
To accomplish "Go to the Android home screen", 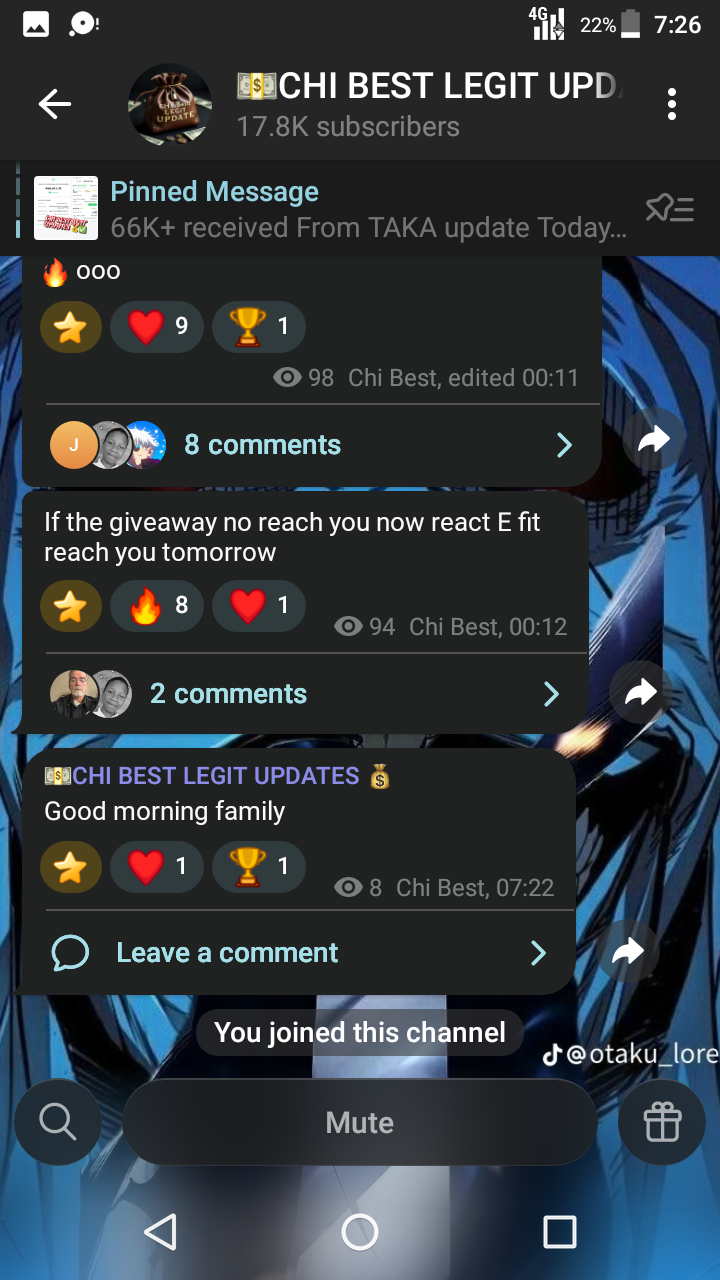I will pyautogui.click(x=359, y=1232).
